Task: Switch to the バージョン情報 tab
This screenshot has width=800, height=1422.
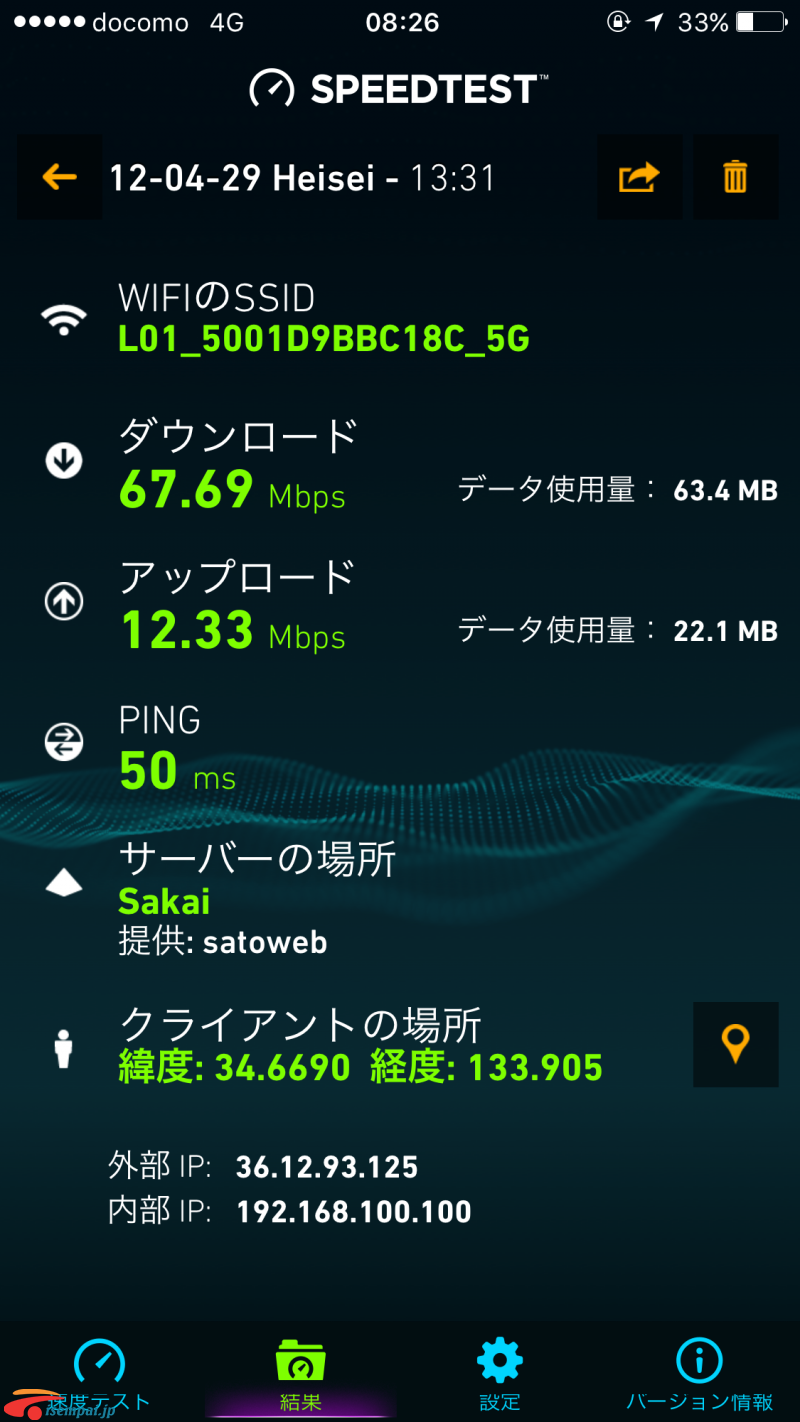Action: tap(700, 1376)
